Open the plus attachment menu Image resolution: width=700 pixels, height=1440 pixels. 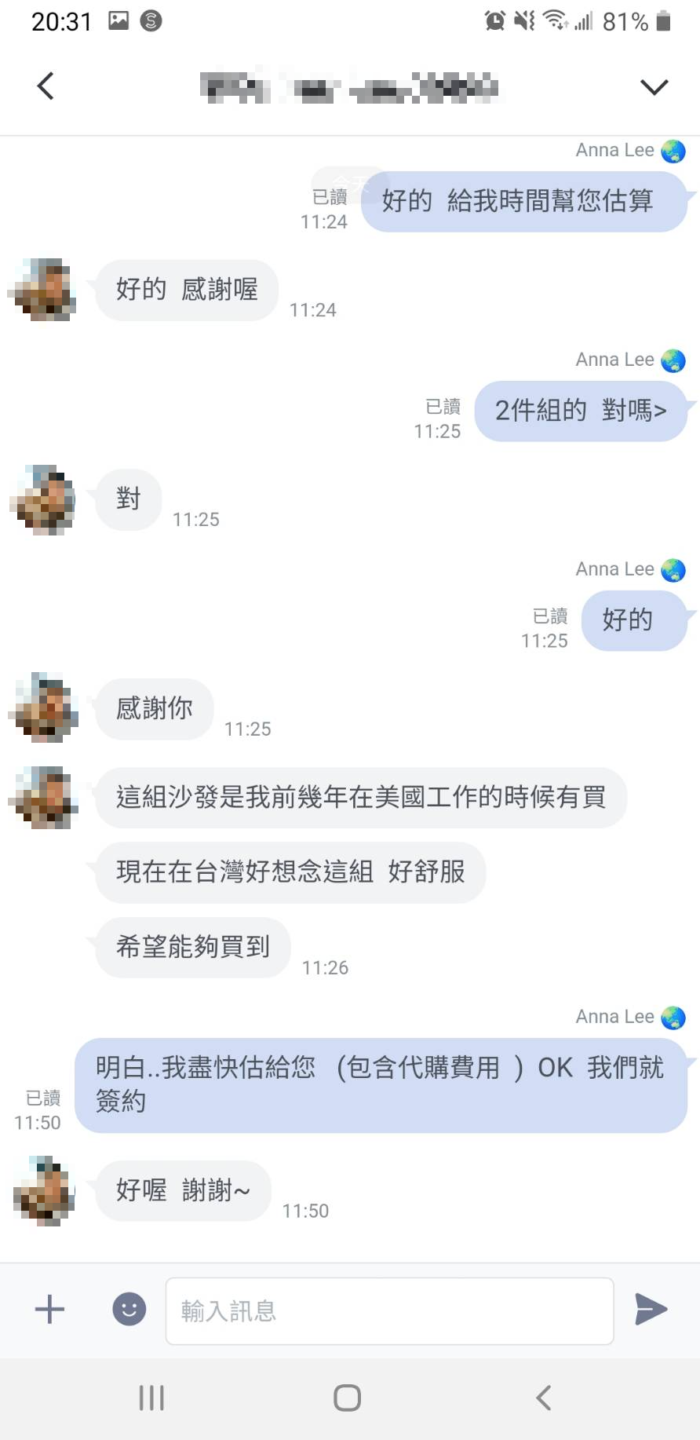coord(50,1309)
